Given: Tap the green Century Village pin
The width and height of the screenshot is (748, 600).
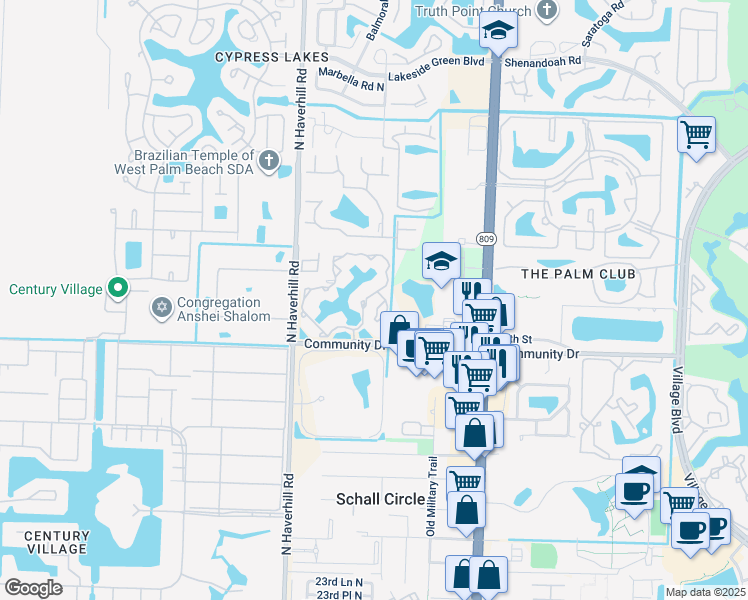Looking at the screenshot, I should click(118, 289).
